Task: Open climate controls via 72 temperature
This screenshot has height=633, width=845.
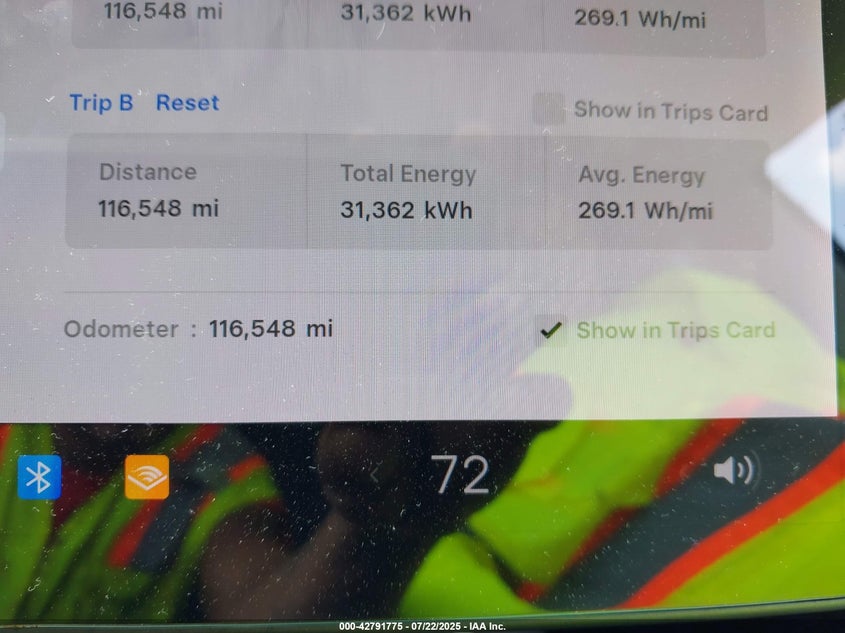Action: (x=460, y=475)
